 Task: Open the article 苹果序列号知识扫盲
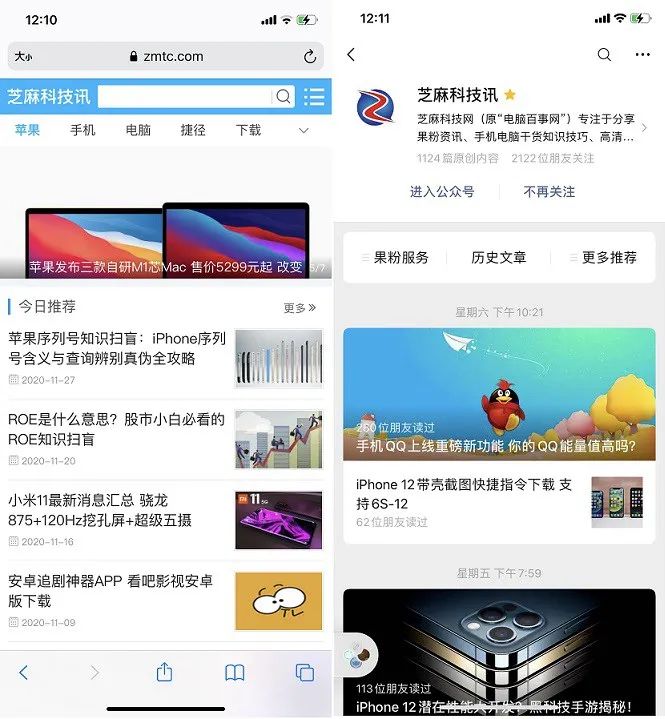coord(117,348)
